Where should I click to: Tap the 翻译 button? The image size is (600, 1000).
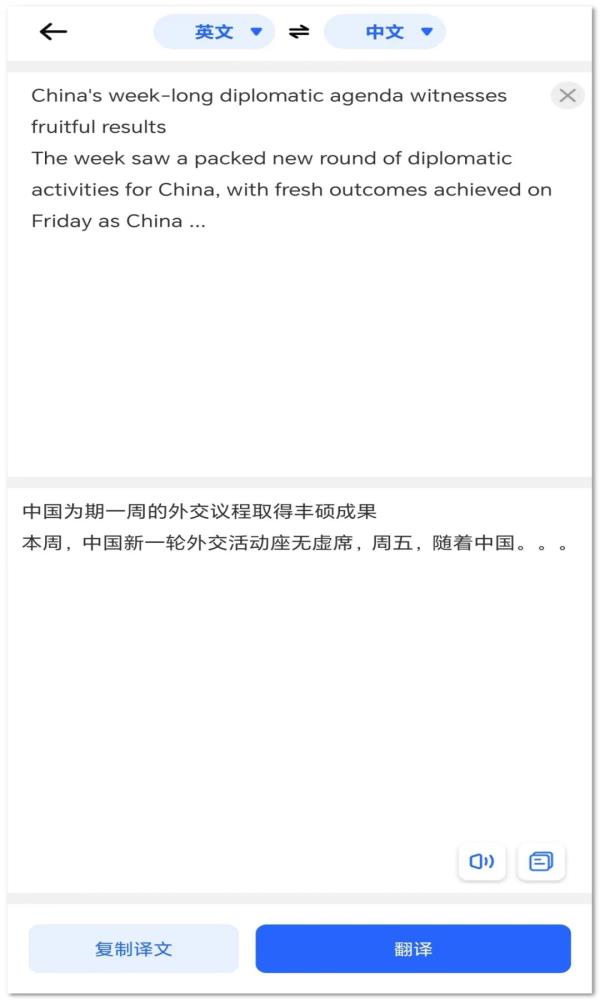413,949
